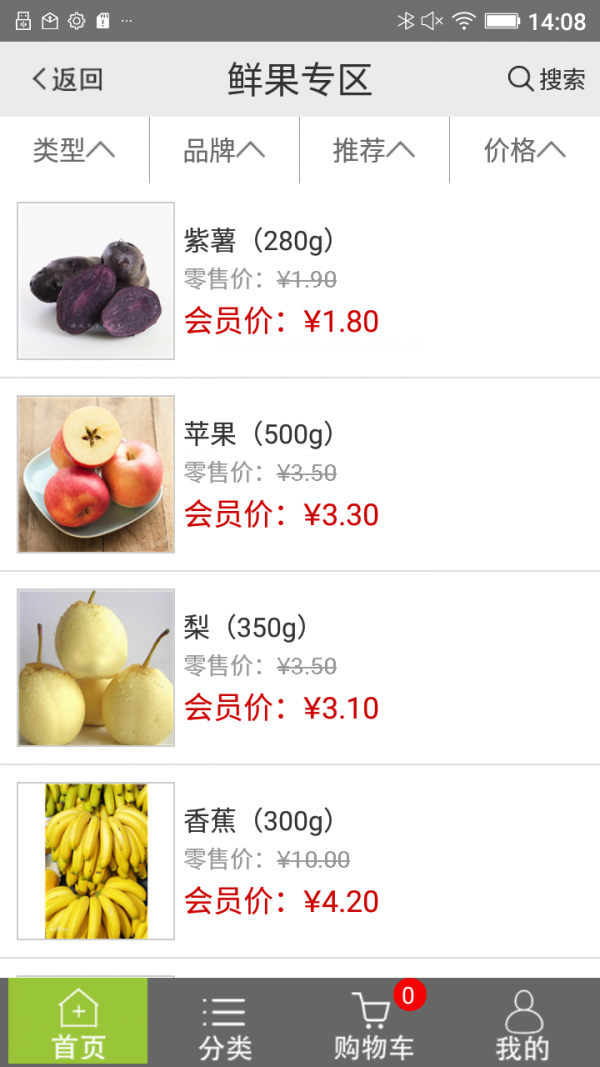
Task: Open the 推荐 sort dropdown
Action: tap(374, 150)
